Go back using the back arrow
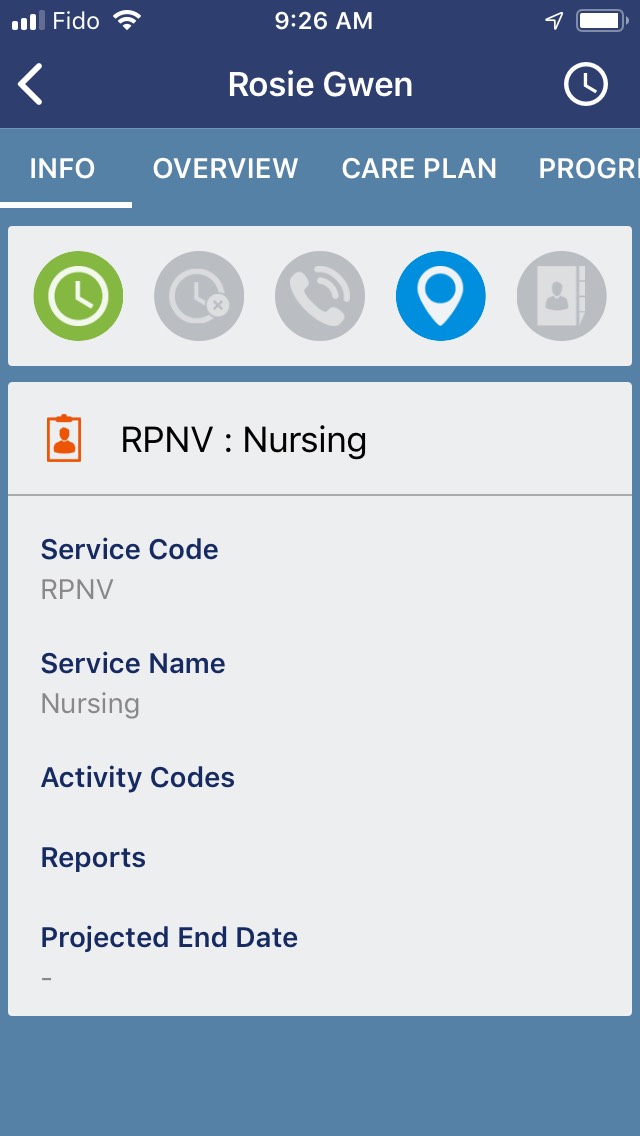This screenshot has width=640, height=1136. point(31,85)
